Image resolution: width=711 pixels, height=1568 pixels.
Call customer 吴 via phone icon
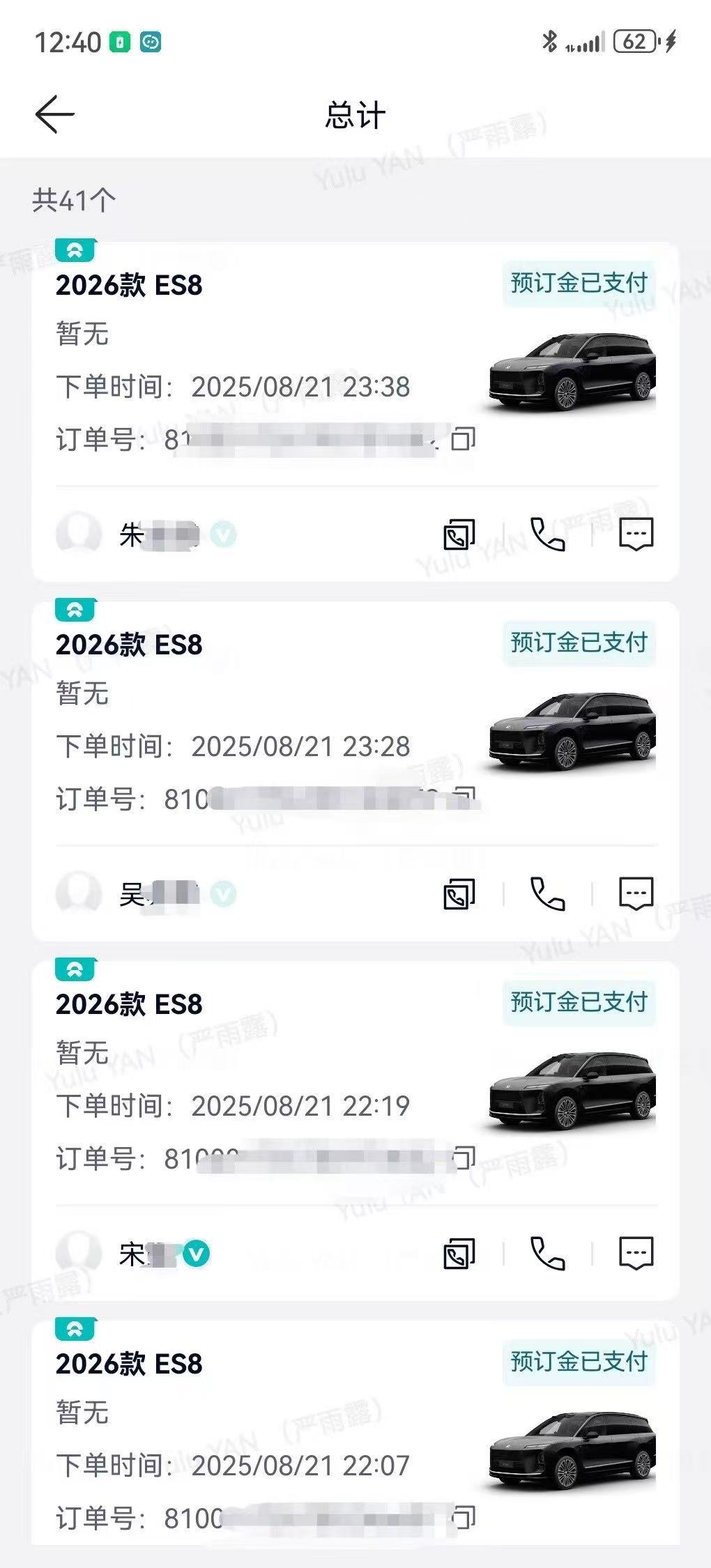548,894
